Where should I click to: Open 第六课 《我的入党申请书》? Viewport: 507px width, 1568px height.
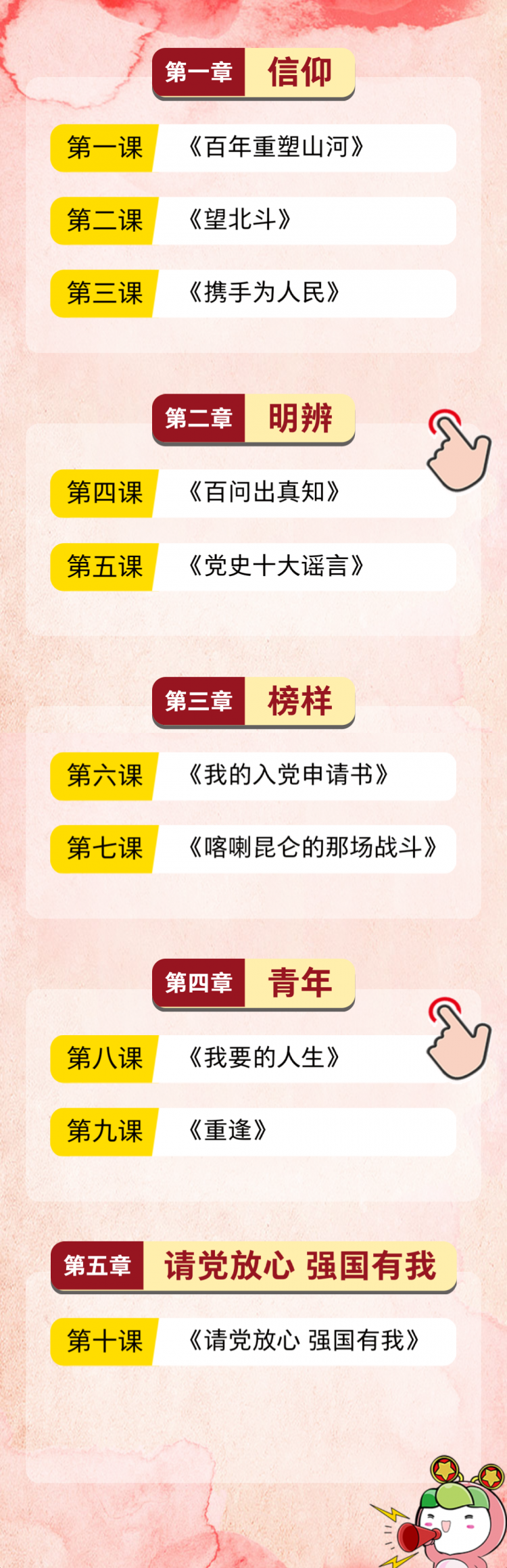(288, 776)
